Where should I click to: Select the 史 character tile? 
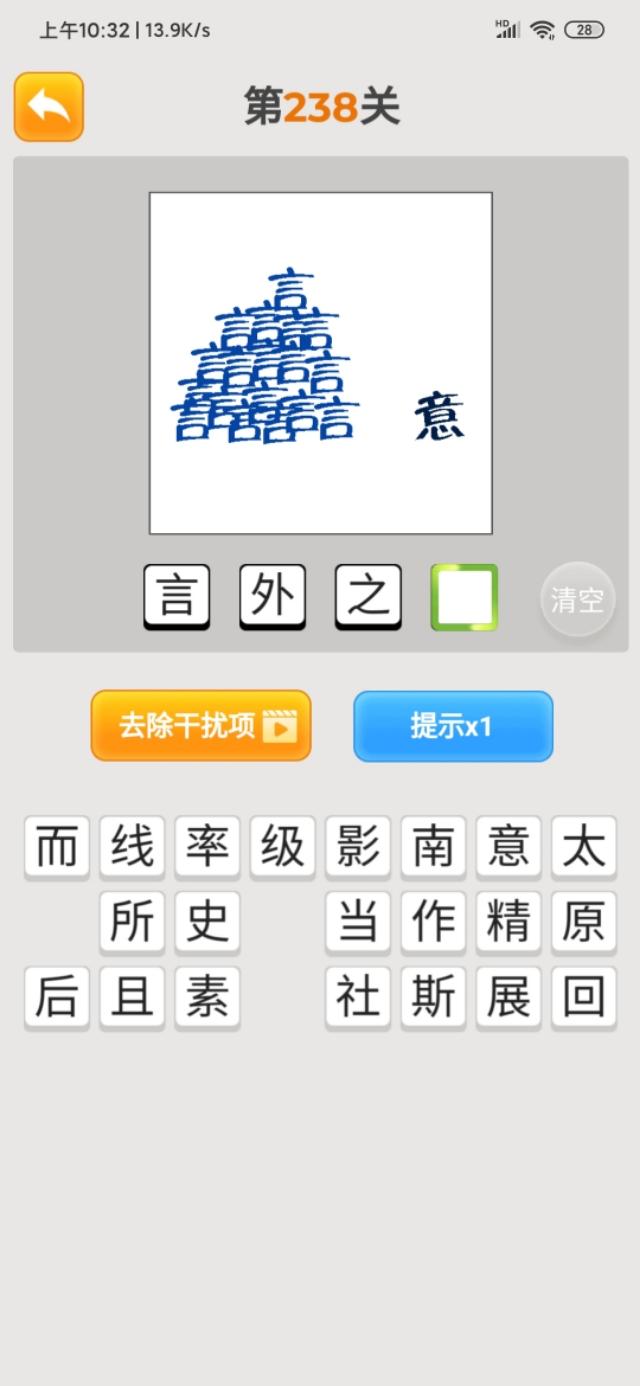[207, 923]
